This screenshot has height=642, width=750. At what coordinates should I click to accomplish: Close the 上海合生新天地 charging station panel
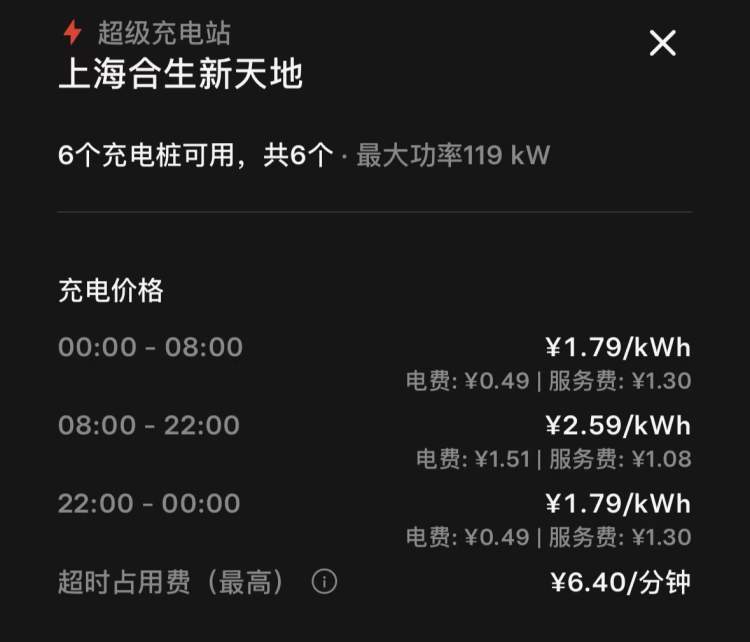[663, 43]
